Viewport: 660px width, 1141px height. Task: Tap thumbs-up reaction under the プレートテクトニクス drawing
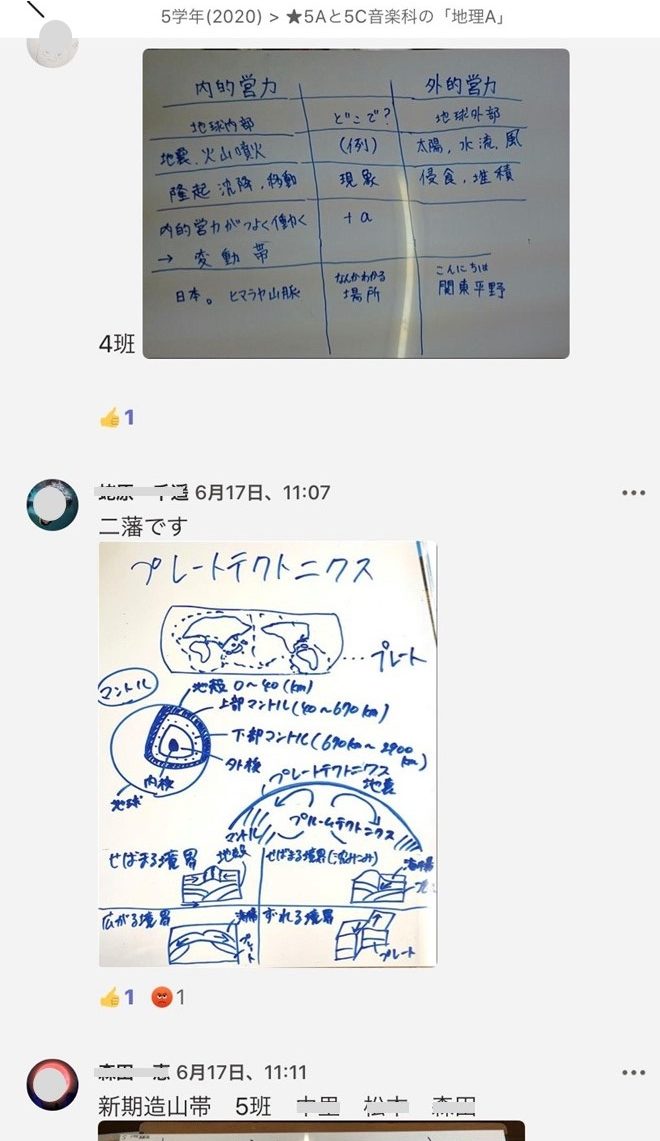pyautogui.click(x=116, y=997)
